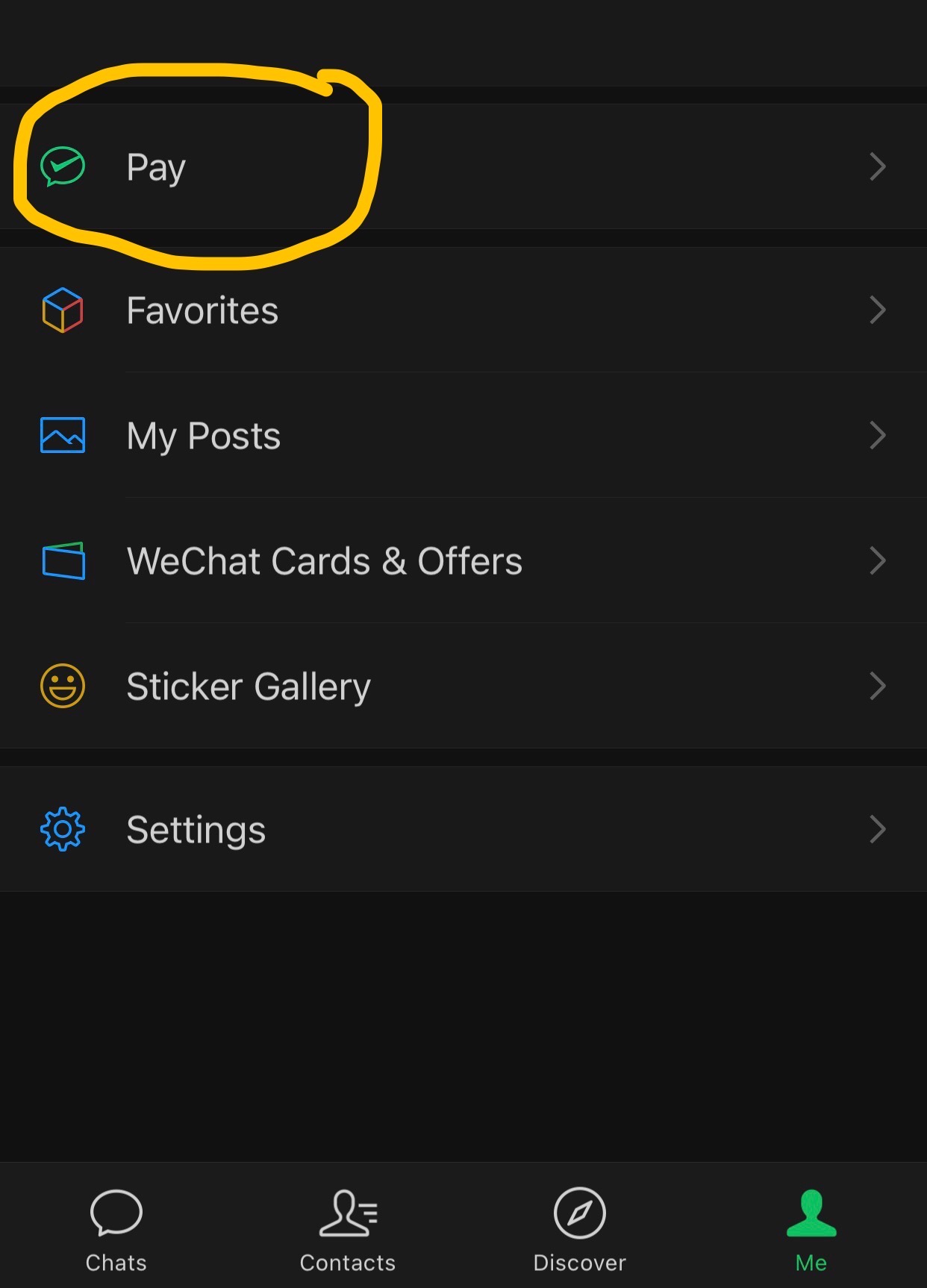
Task: Go to My Posts
Action: coord(463,435)
